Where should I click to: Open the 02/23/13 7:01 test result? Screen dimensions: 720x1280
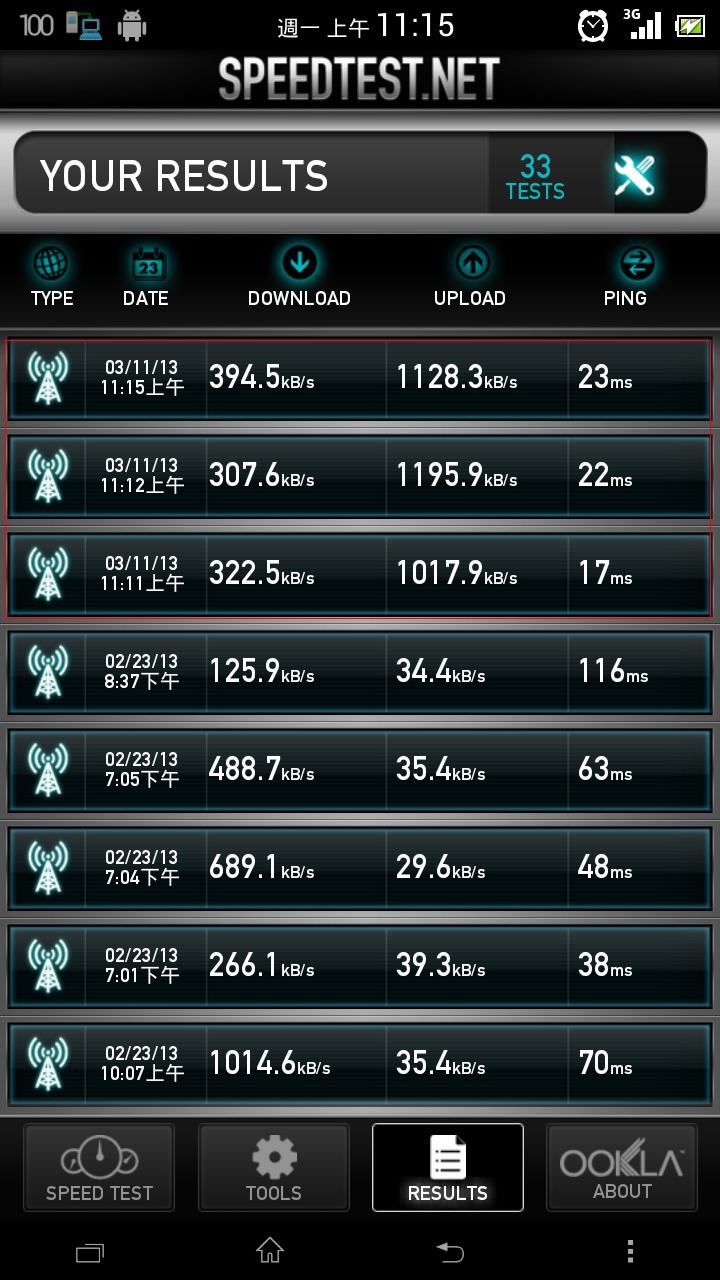[360, 966]
